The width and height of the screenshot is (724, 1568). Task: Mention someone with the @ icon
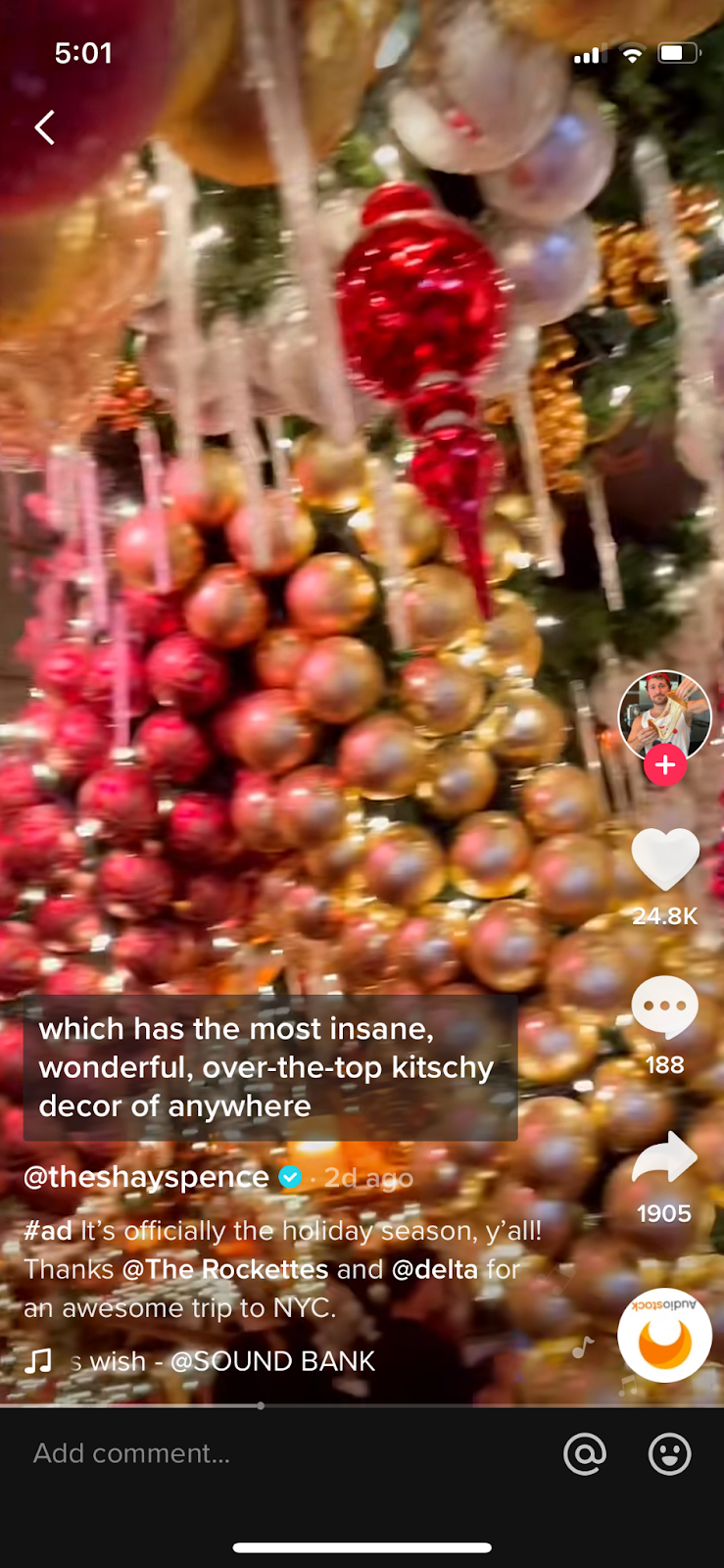pos(585,1454)
